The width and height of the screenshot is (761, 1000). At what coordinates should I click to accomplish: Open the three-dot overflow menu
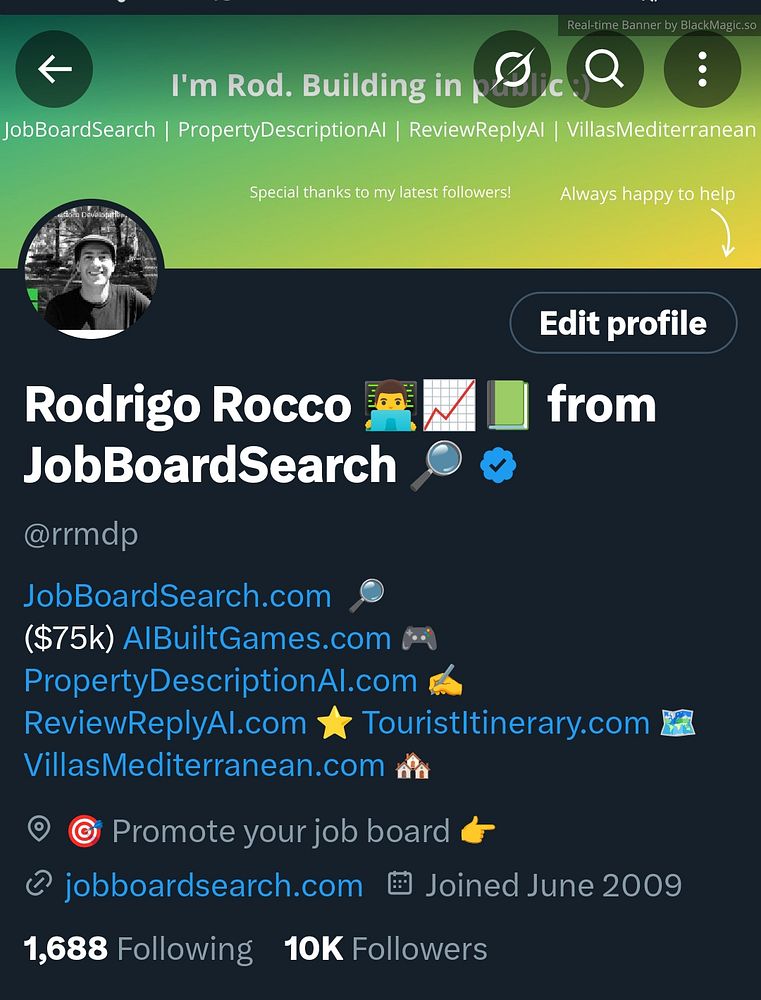click(702, 69)
